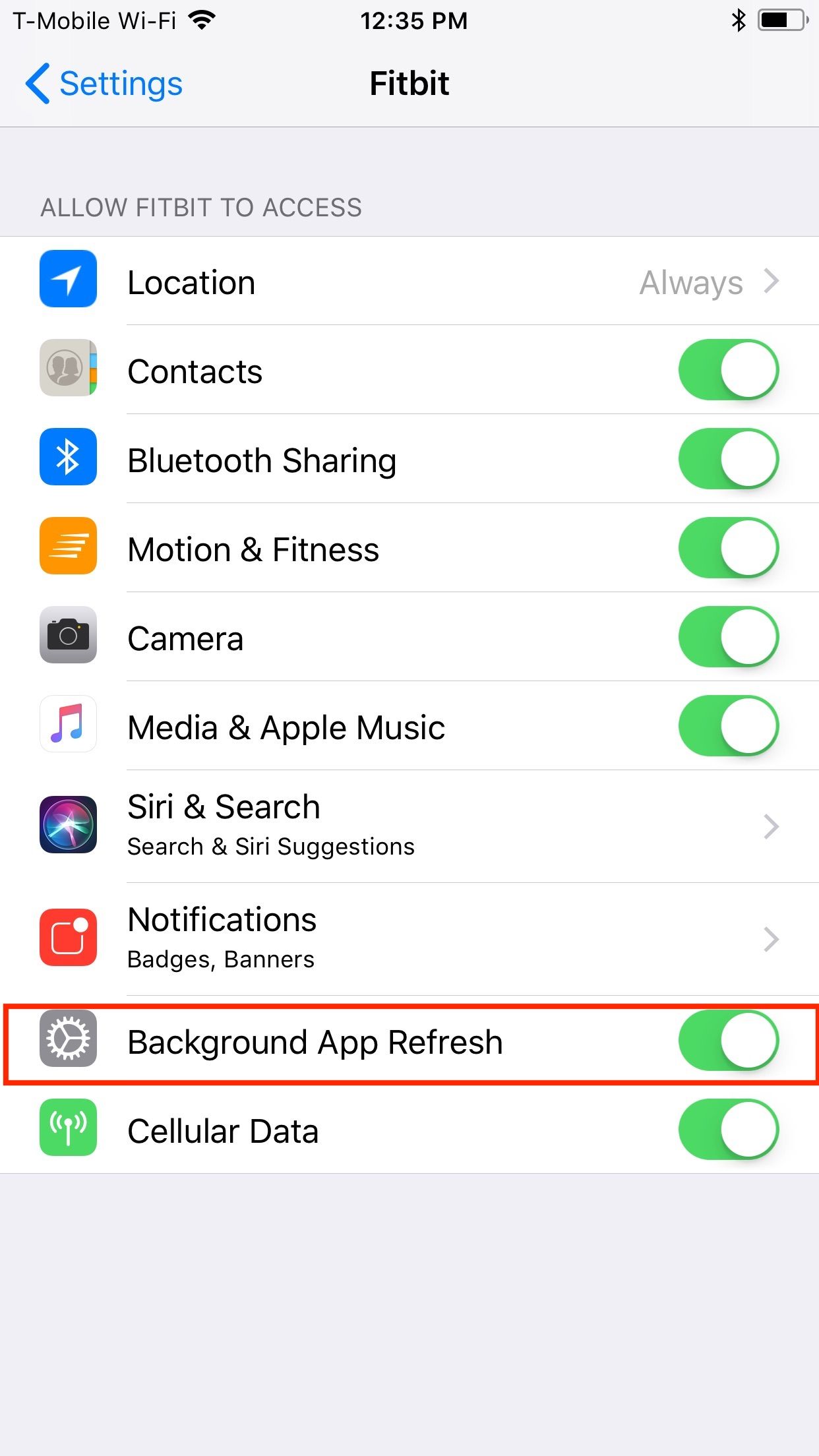Switch off Camera access
The image size is (819, 1456).
(x=728, y=637)
